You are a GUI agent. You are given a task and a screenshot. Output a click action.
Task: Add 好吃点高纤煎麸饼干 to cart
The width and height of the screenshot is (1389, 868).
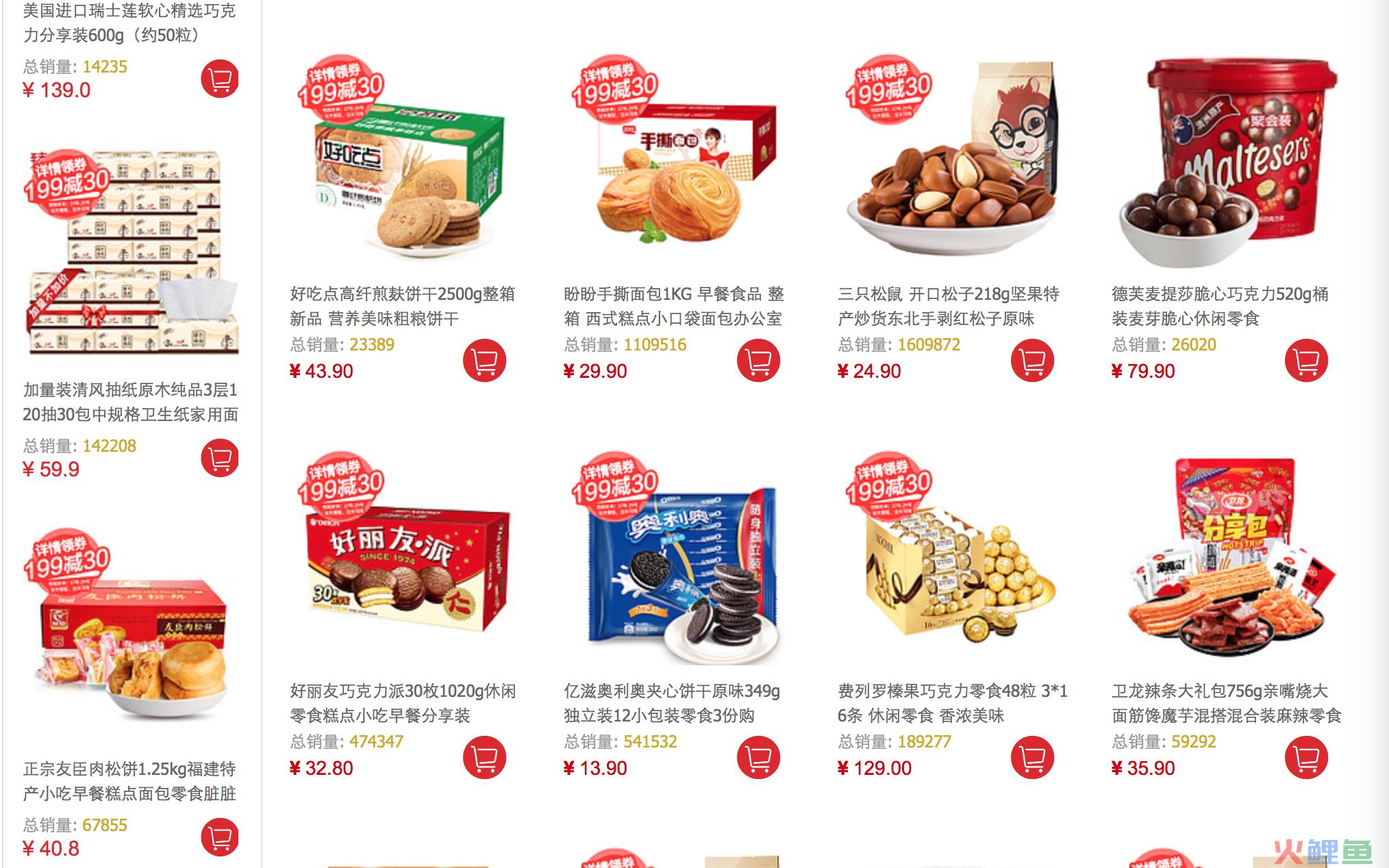[484, 360]
